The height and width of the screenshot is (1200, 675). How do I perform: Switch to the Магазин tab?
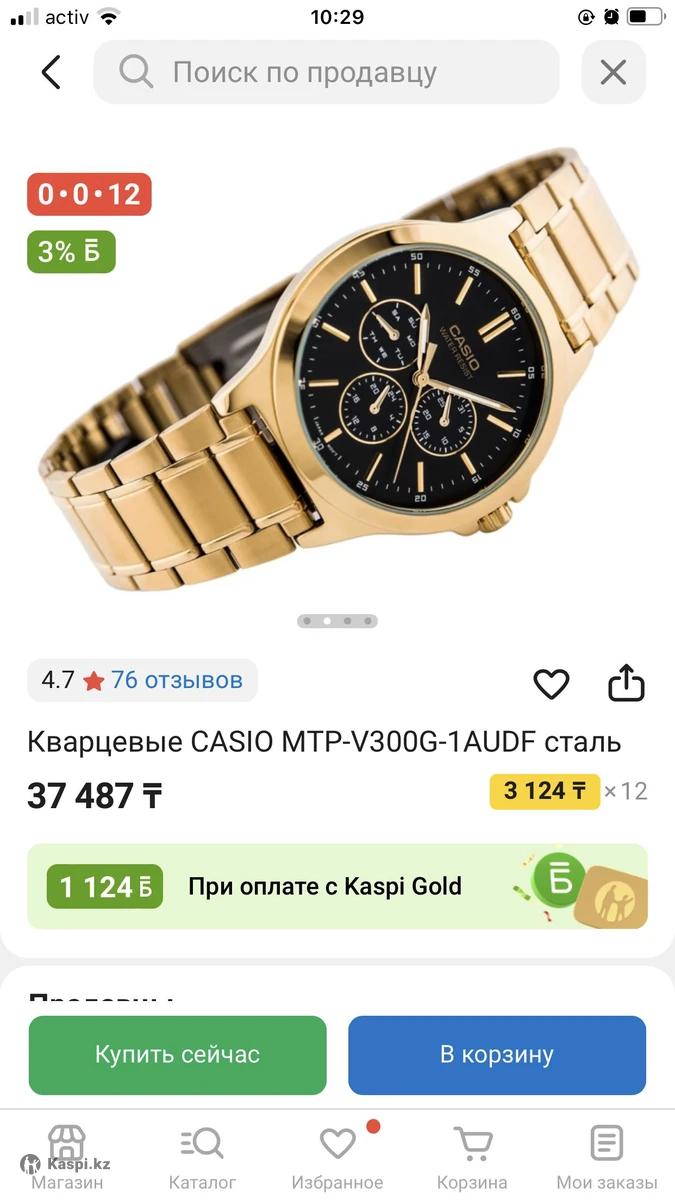[x=67, y=1157]
